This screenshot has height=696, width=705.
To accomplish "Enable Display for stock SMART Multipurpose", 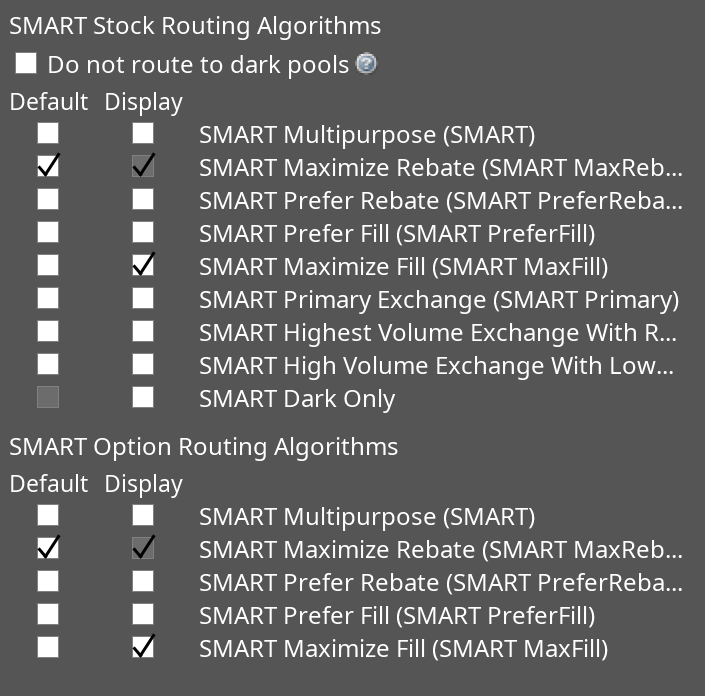I will (144, 133).
